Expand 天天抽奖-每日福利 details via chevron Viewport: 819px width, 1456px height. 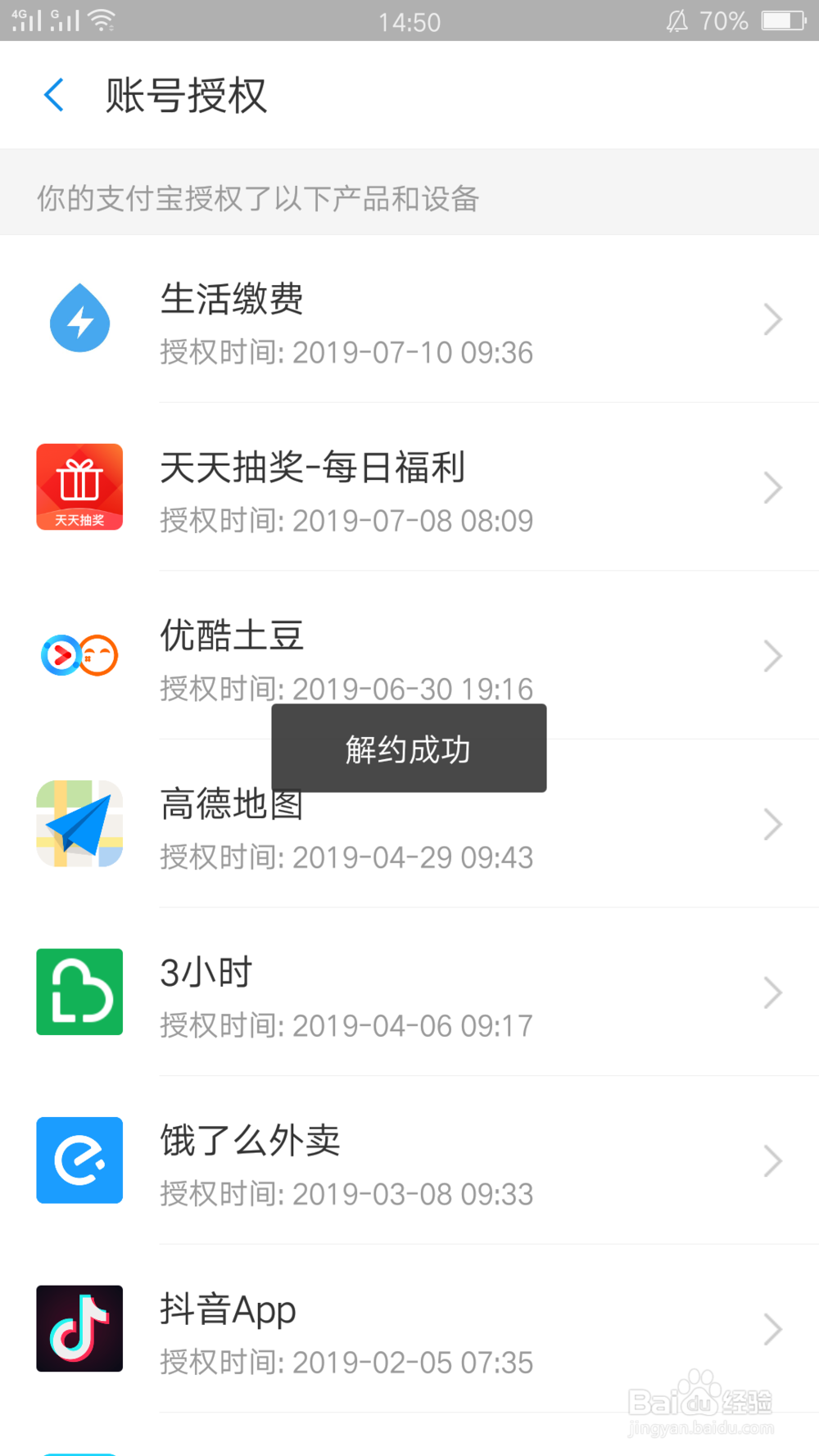771,487
